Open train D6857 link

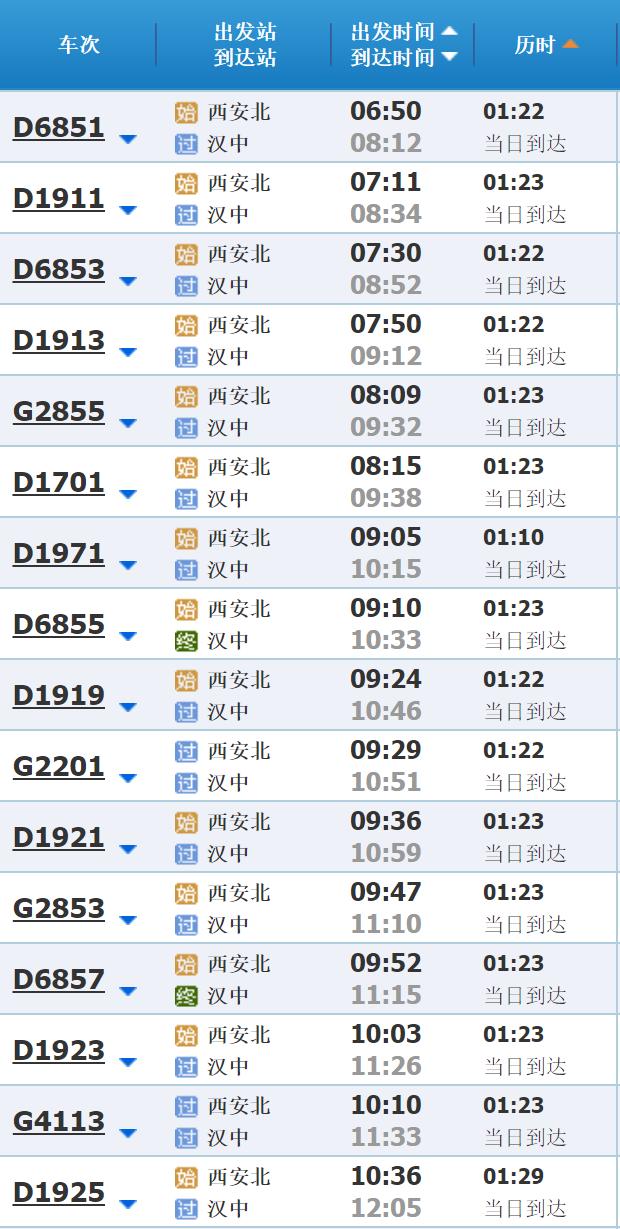pos(59,980)
